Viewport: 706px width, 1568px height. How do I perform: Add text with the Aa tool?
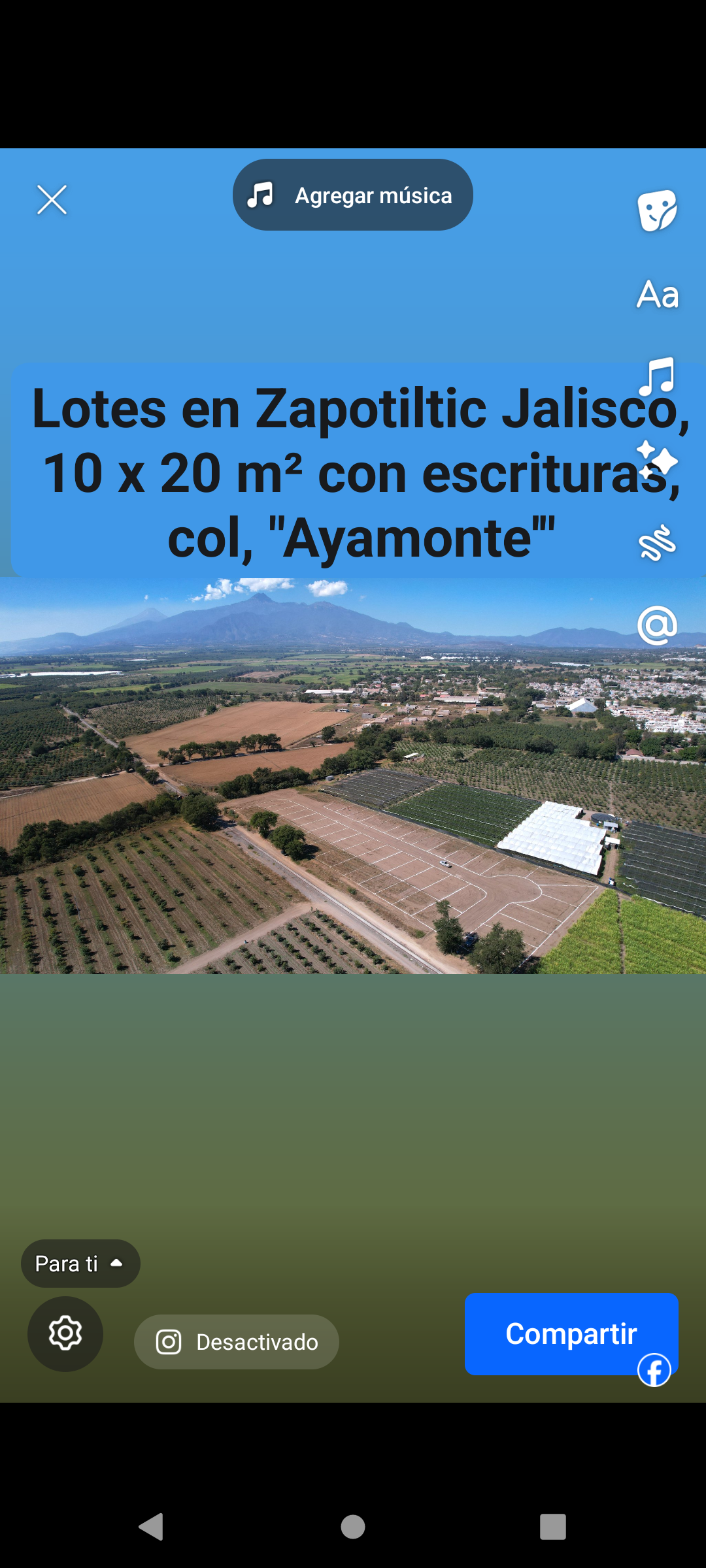click(658, 294)
